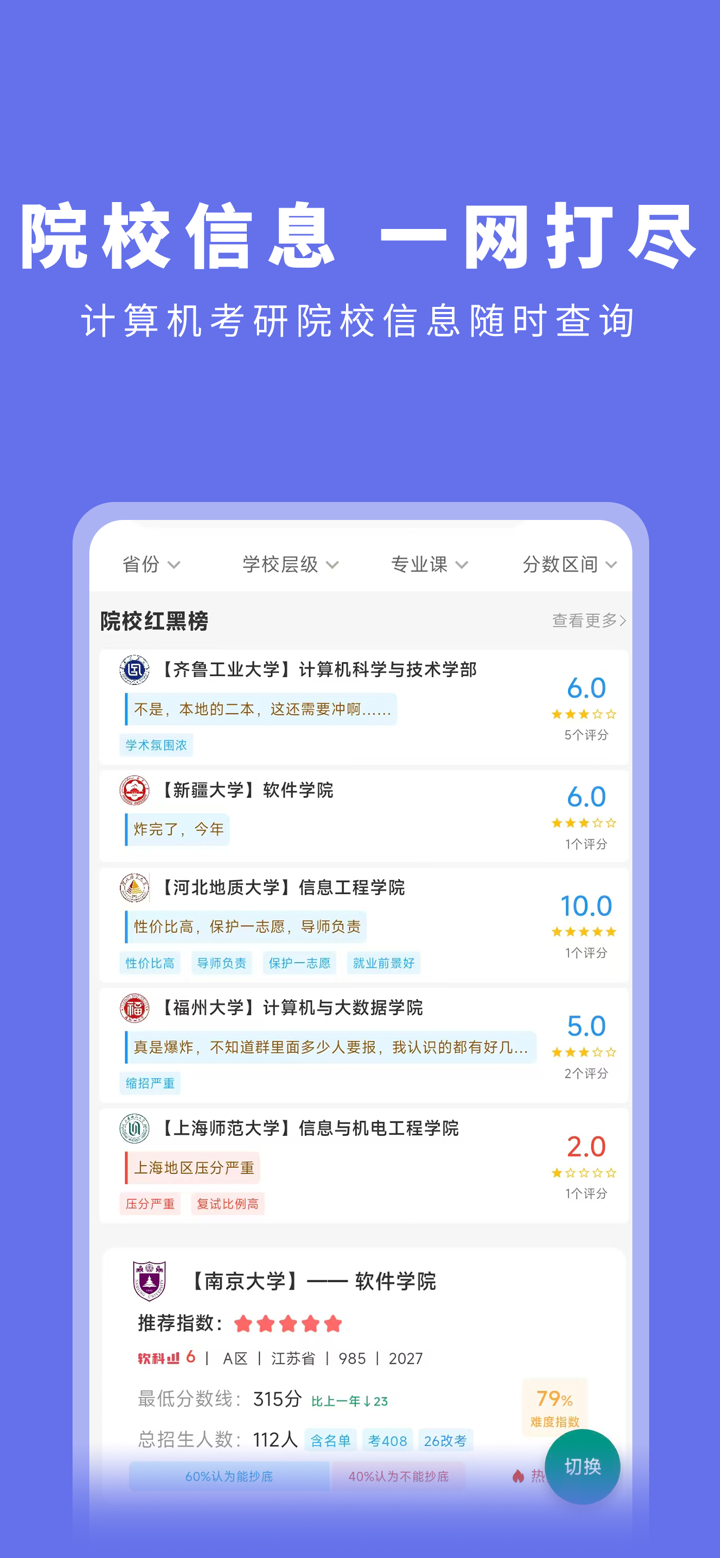Switch using the 专业课 filter tab
Viewport: 720px width, 1558px height.
point(427,563)
